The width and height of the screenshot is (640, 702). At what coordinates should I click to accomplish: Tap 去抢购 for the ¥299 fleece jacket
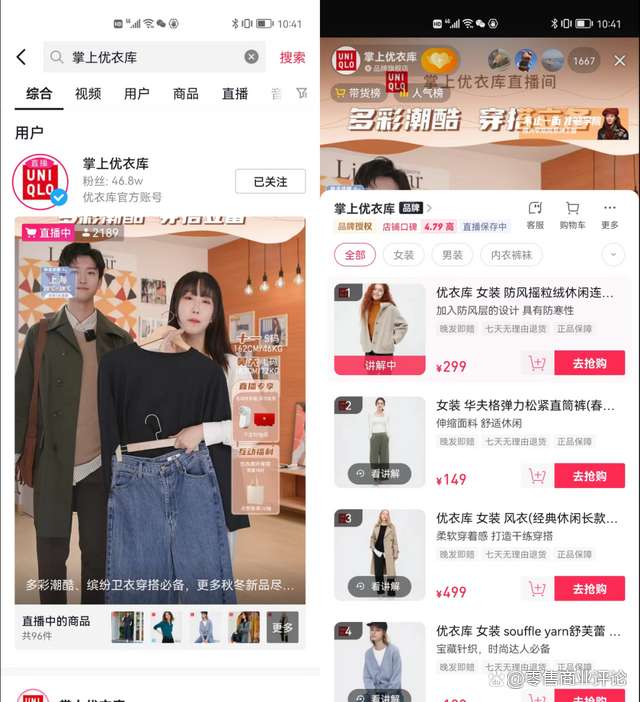589,363
